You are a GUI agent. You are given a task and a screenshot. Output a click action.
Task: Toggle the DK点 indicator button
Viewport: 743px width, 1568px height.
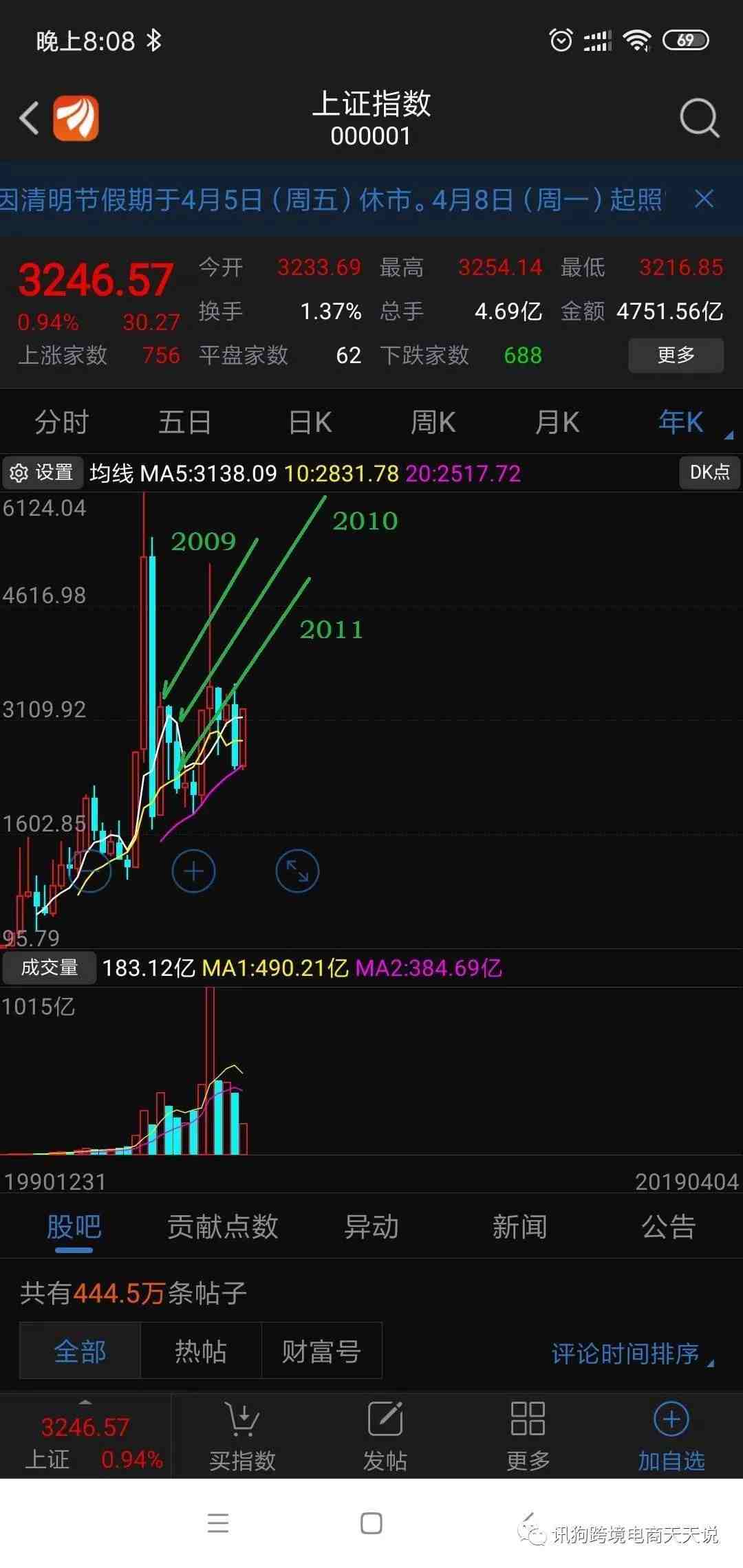[x=709, y=472]
